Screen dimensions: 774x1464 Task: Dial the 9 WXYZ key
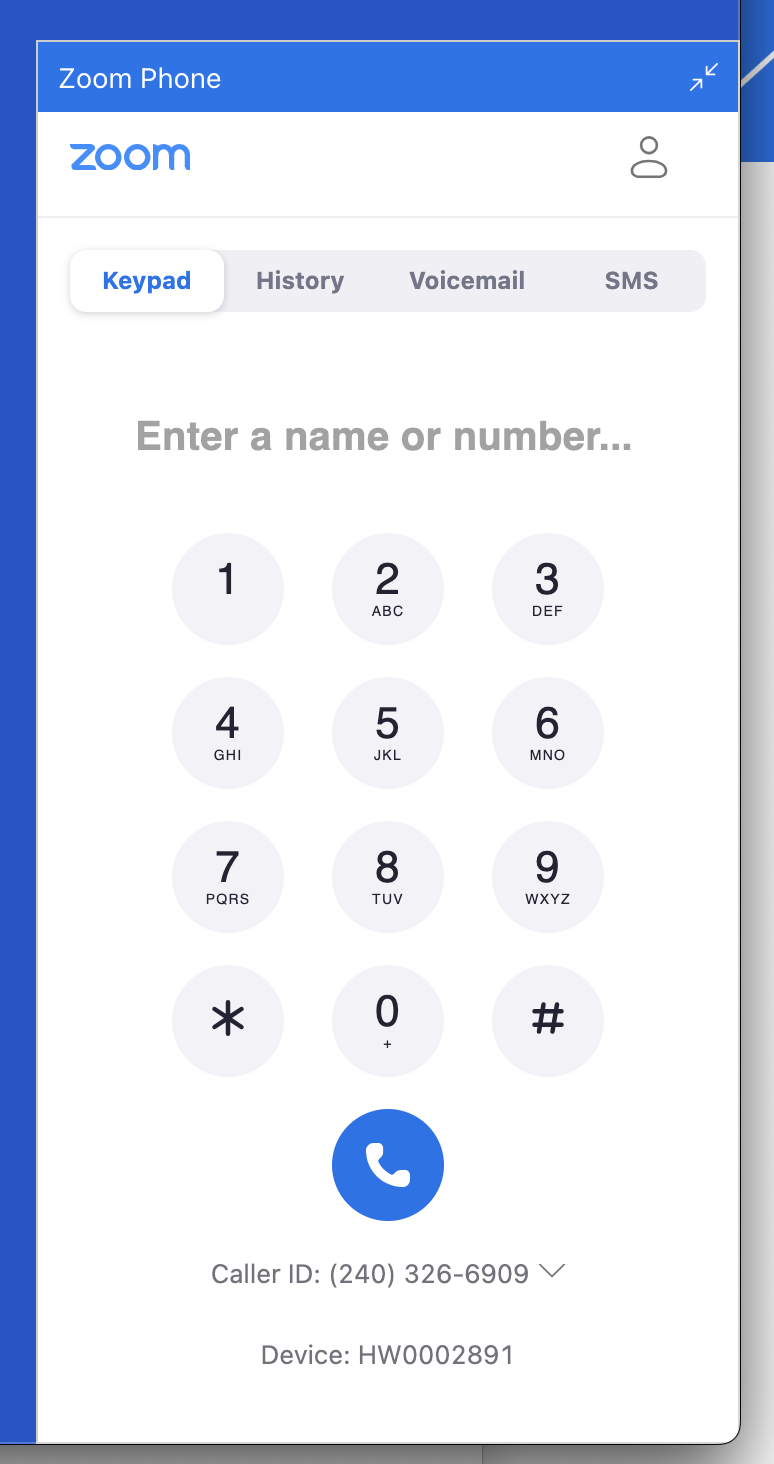tap(548, 877)
